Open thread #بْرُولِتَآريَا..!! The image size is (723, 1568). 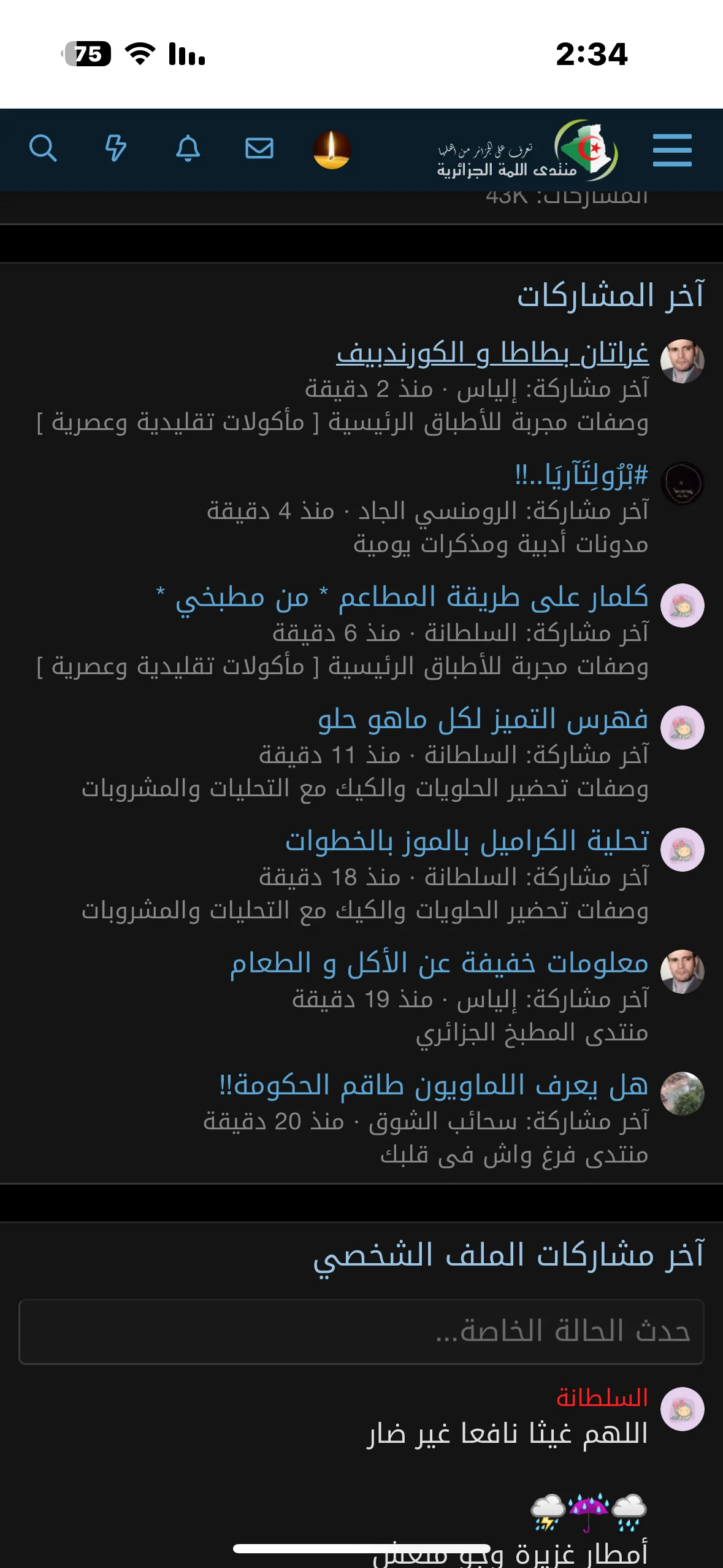pos(581,475)
